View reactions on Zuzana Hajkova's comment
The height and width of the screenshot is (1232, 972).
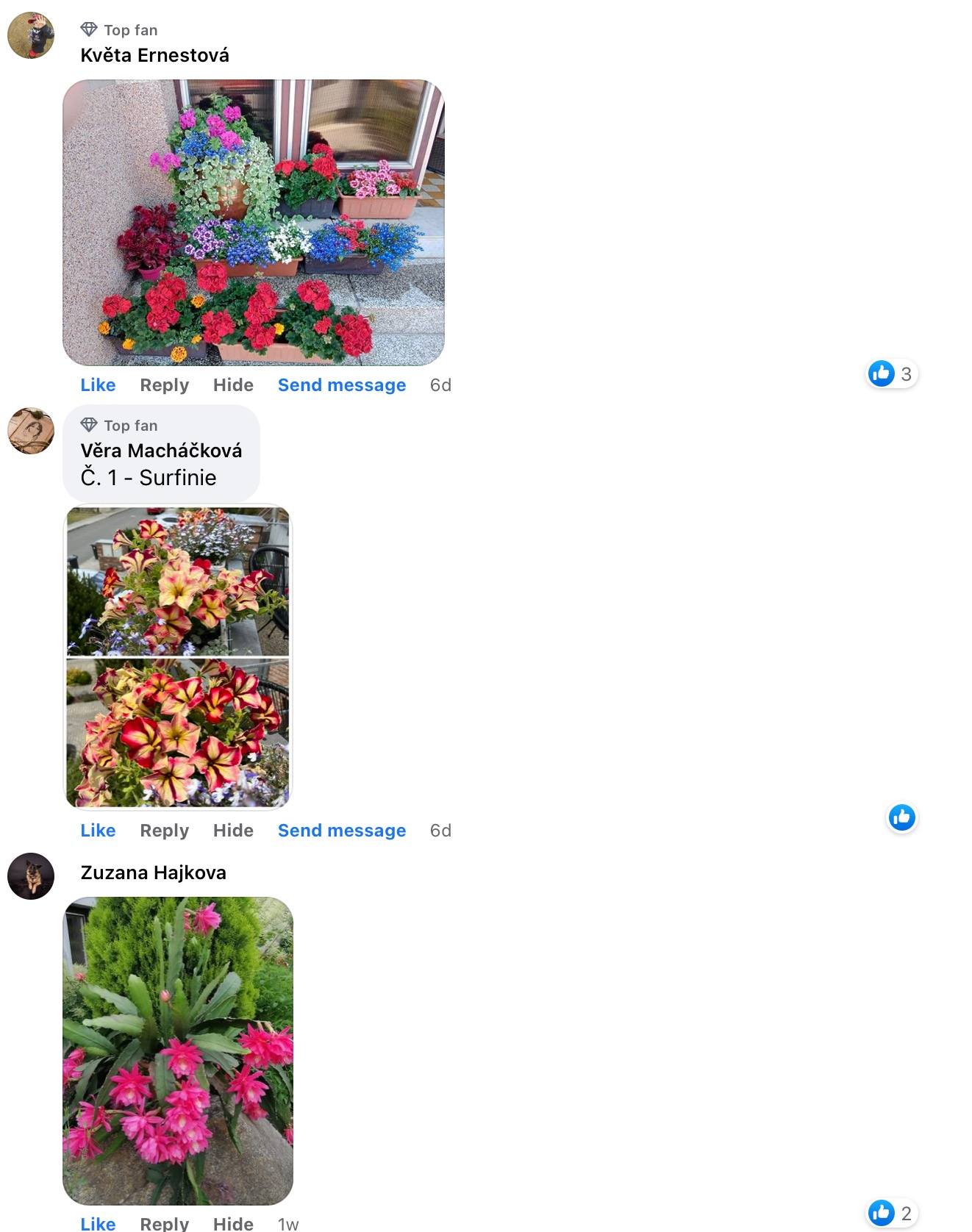pos(891,1213)
